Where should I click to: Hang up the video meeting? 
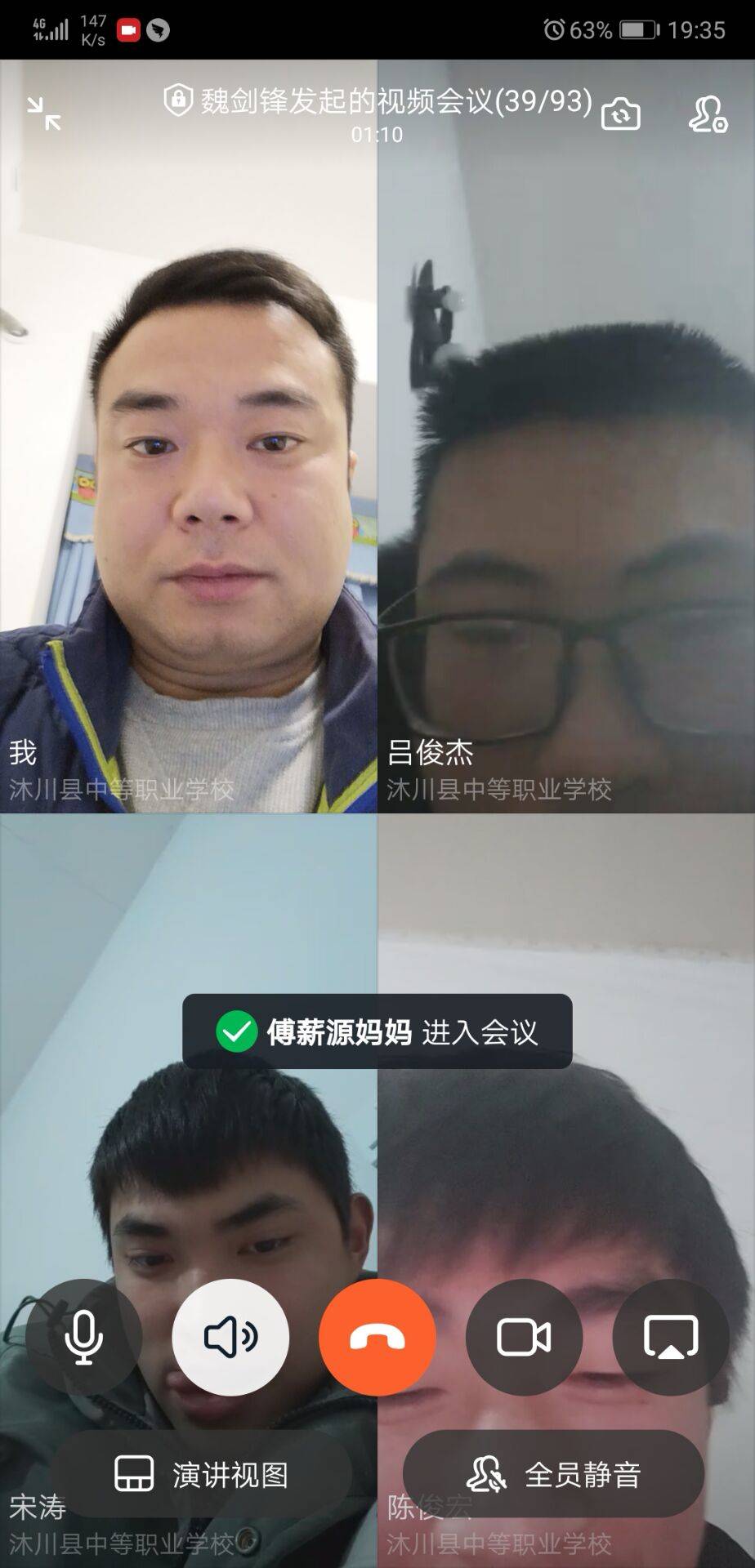(x=377, y=1338)
